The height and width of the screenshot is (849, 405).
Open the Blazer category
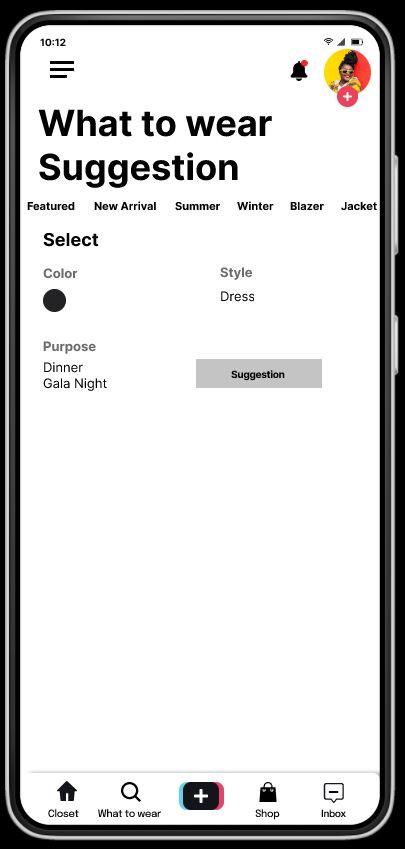coord(307,206)
